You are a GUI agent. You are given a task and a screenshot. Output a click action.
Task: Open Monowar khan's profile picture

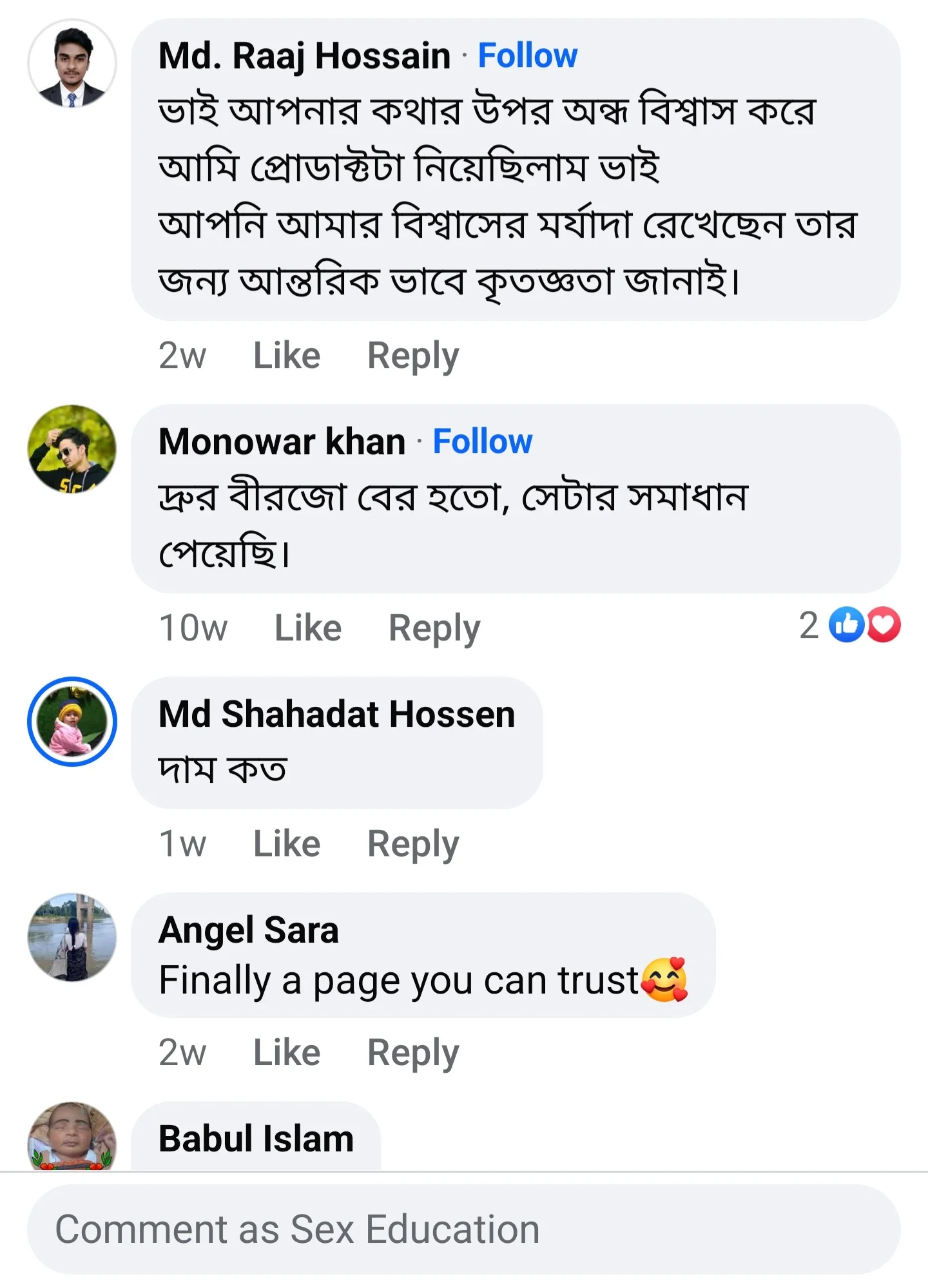(72, 449)
